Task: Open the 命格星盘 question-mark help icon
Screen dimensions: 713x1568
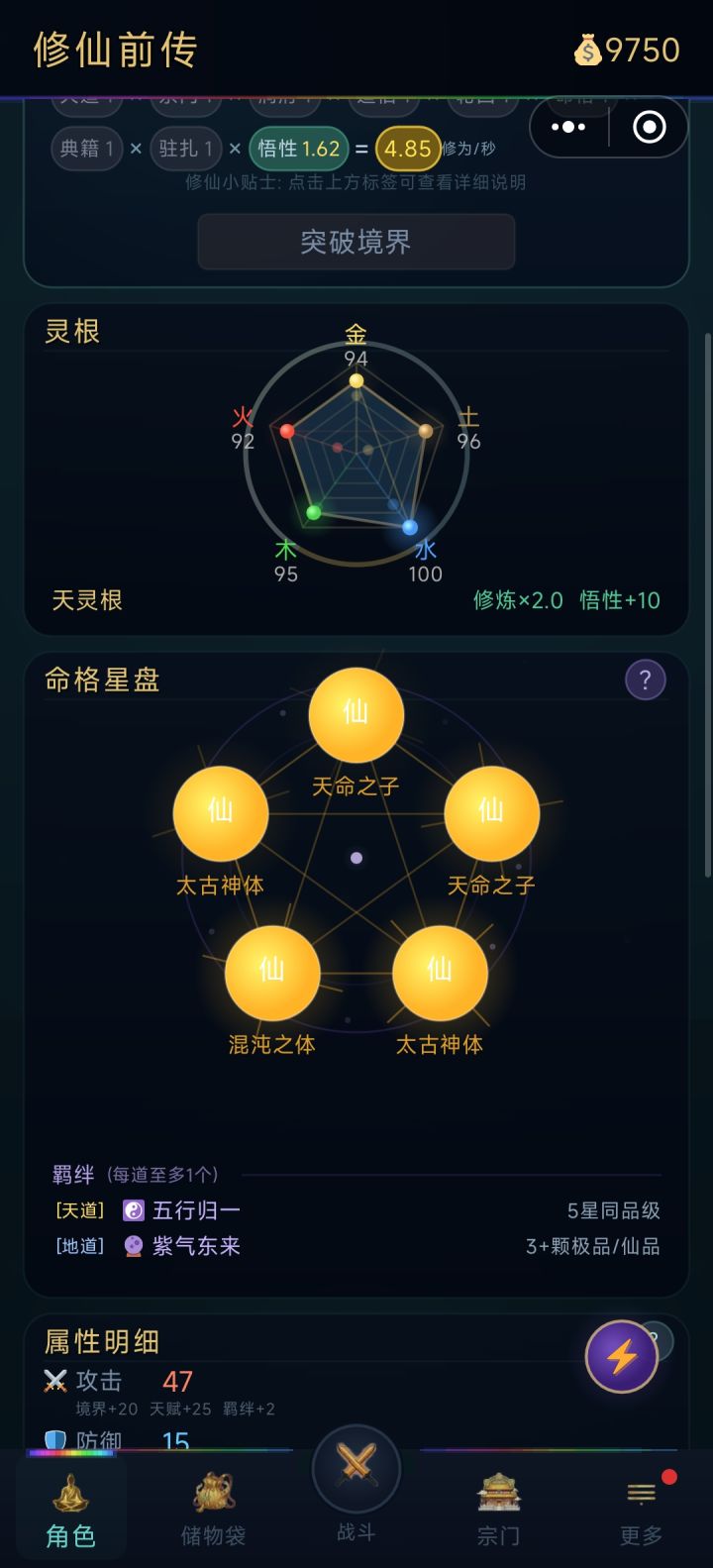Action: 646,679
